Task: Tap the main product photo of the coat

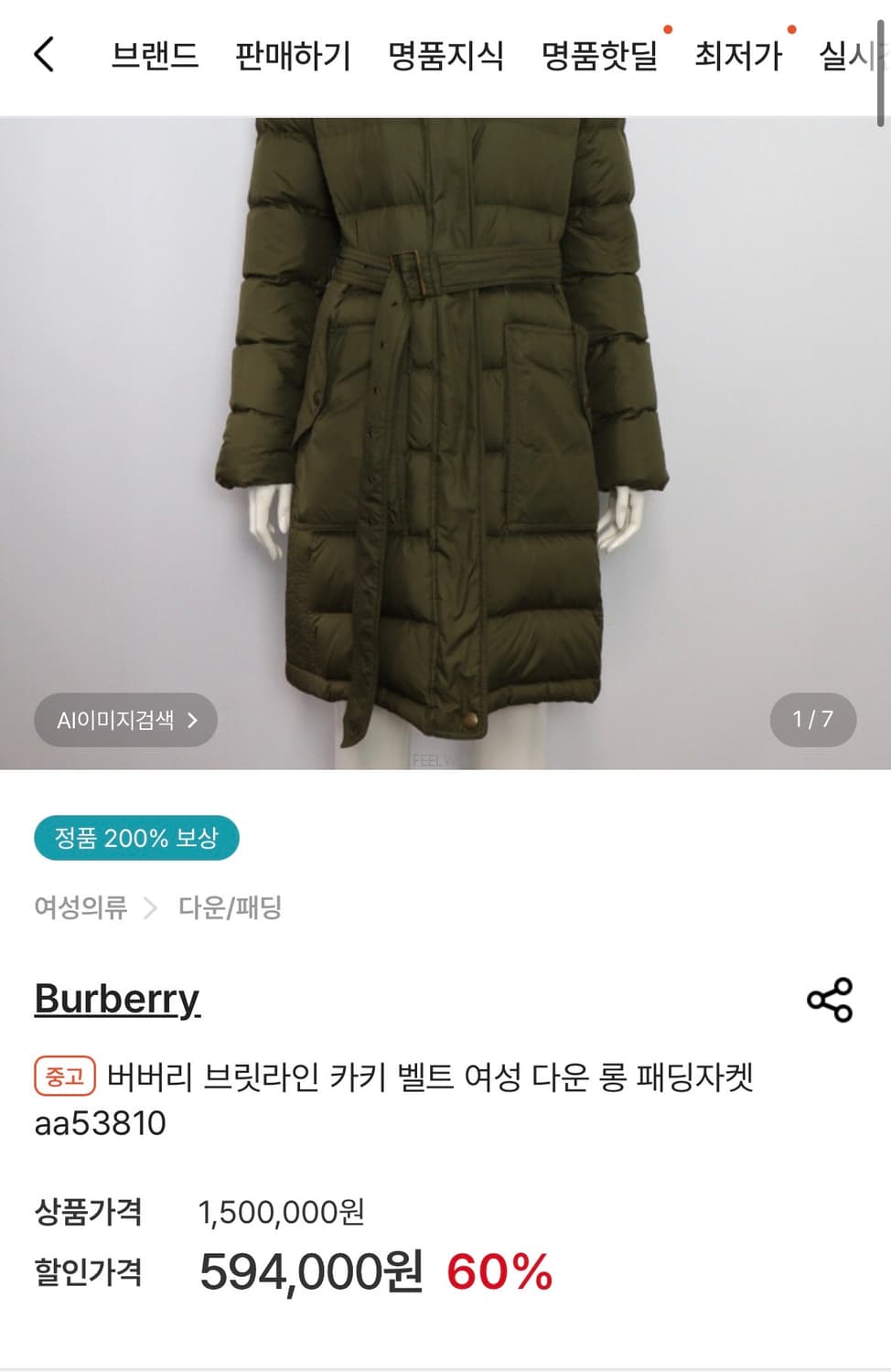Action: click(x=445, y=412)
